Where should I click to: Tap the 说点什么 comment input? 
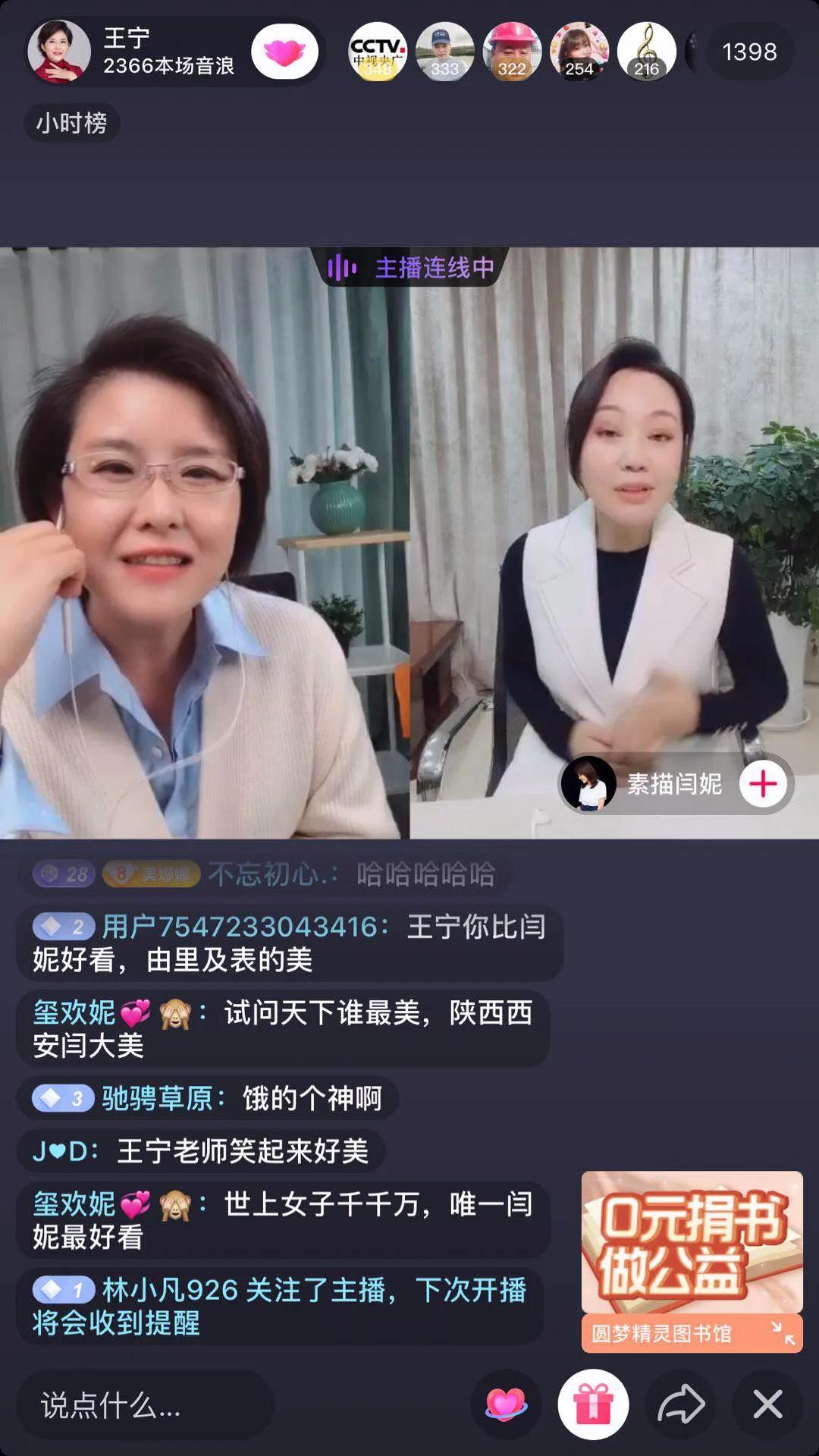[x=144, y=1404]
